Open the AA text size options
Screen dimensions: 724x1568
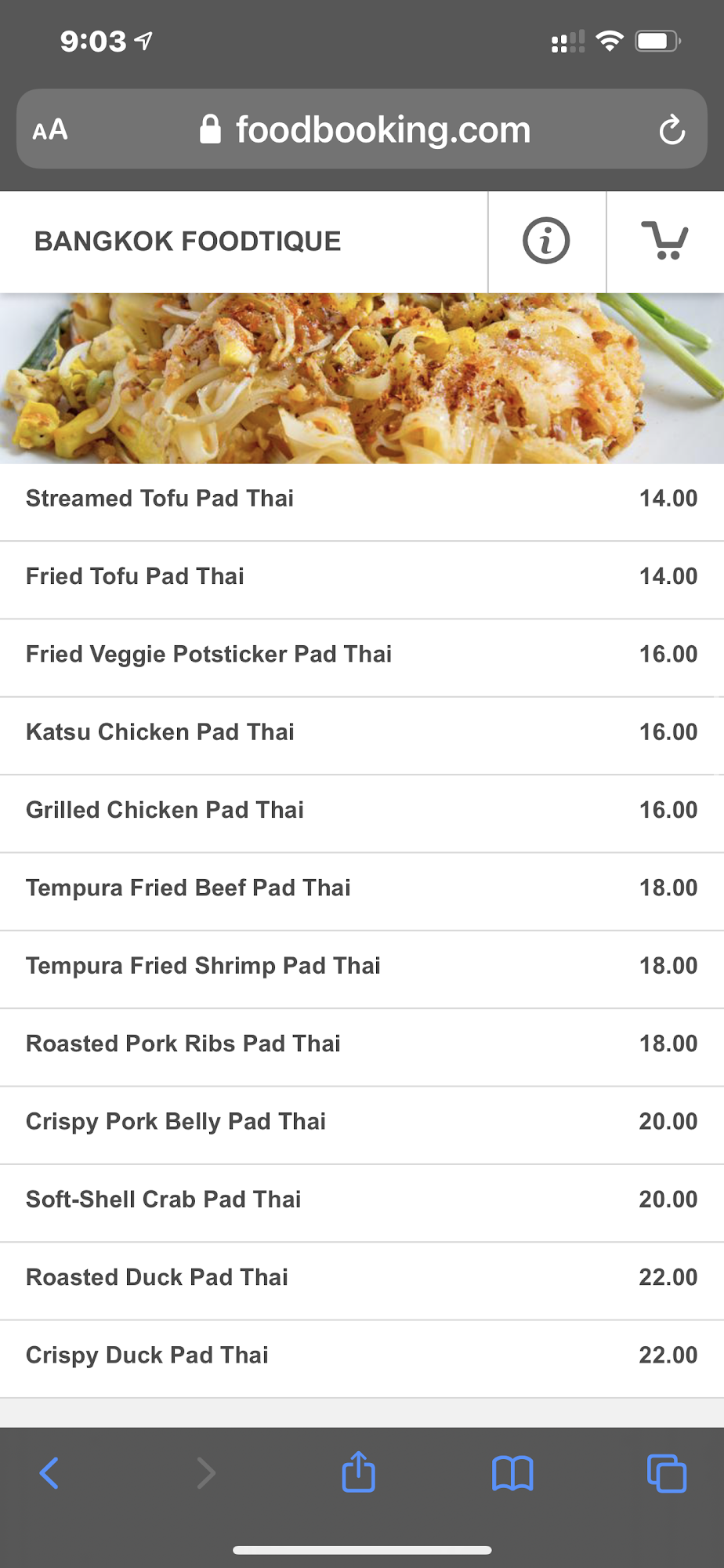50,130
